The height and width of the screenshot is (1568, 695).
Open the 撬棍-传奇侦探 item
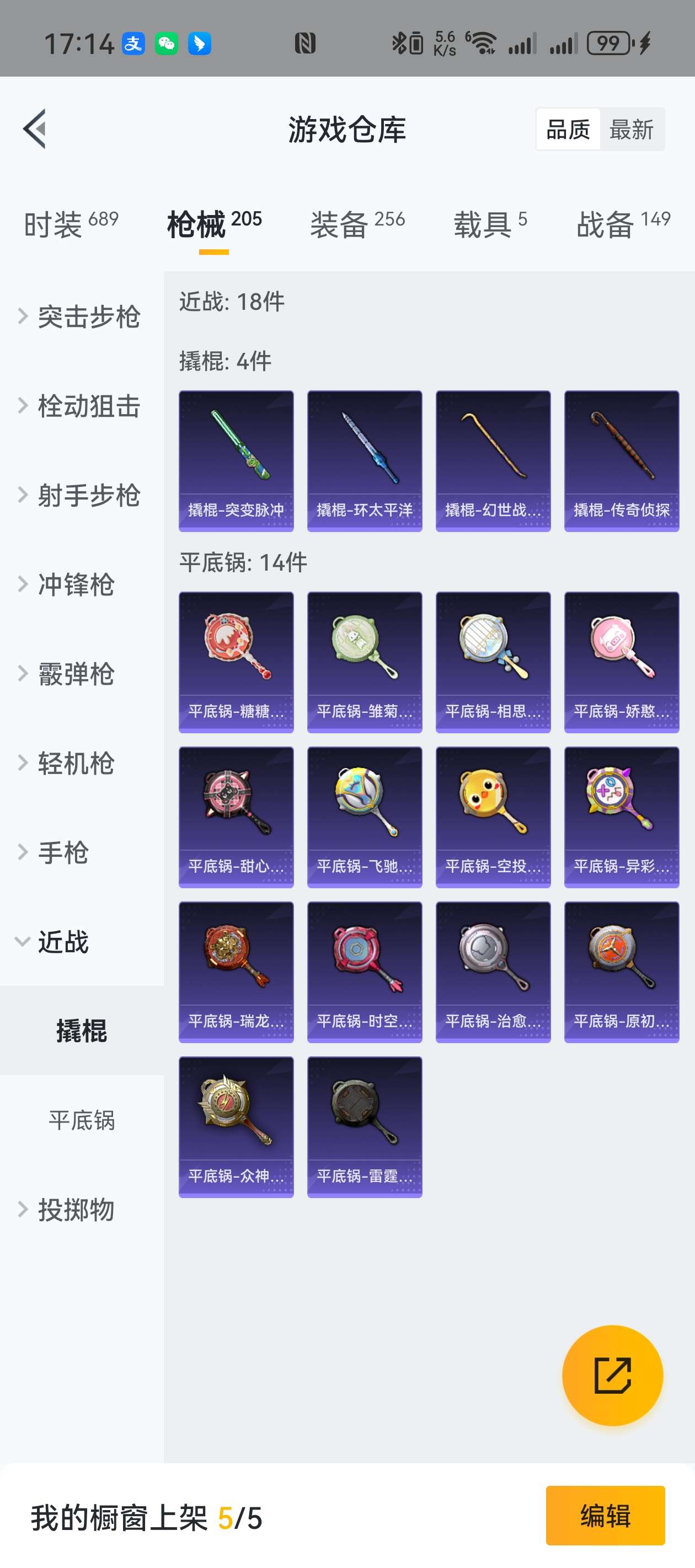click(621, 461)
